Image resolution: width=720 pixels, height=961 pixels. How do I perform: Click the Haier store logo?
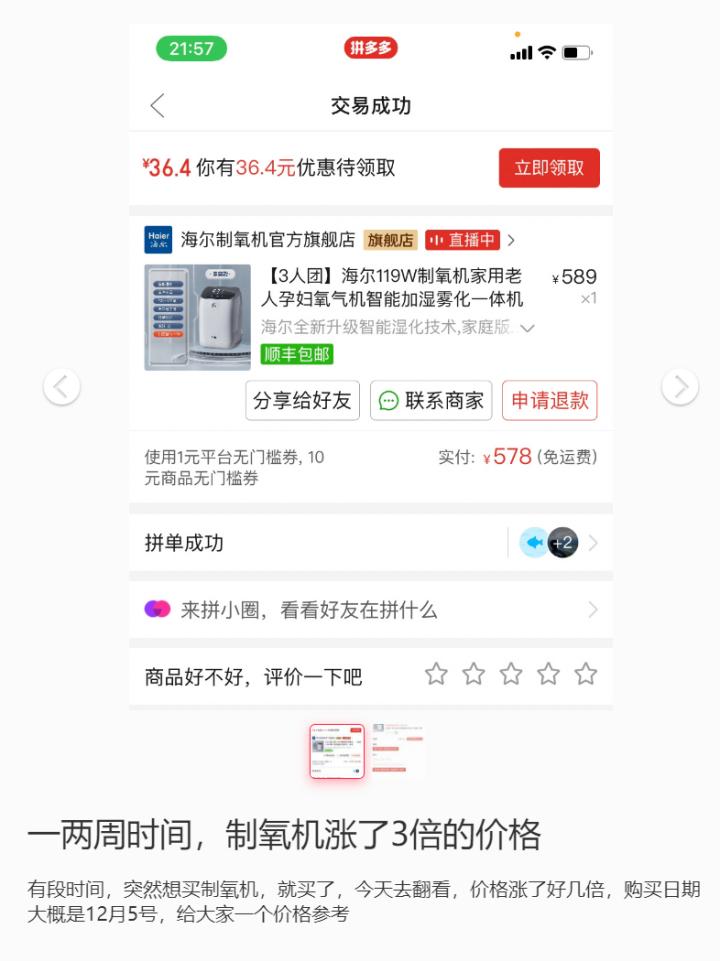(x=158, y=240)
